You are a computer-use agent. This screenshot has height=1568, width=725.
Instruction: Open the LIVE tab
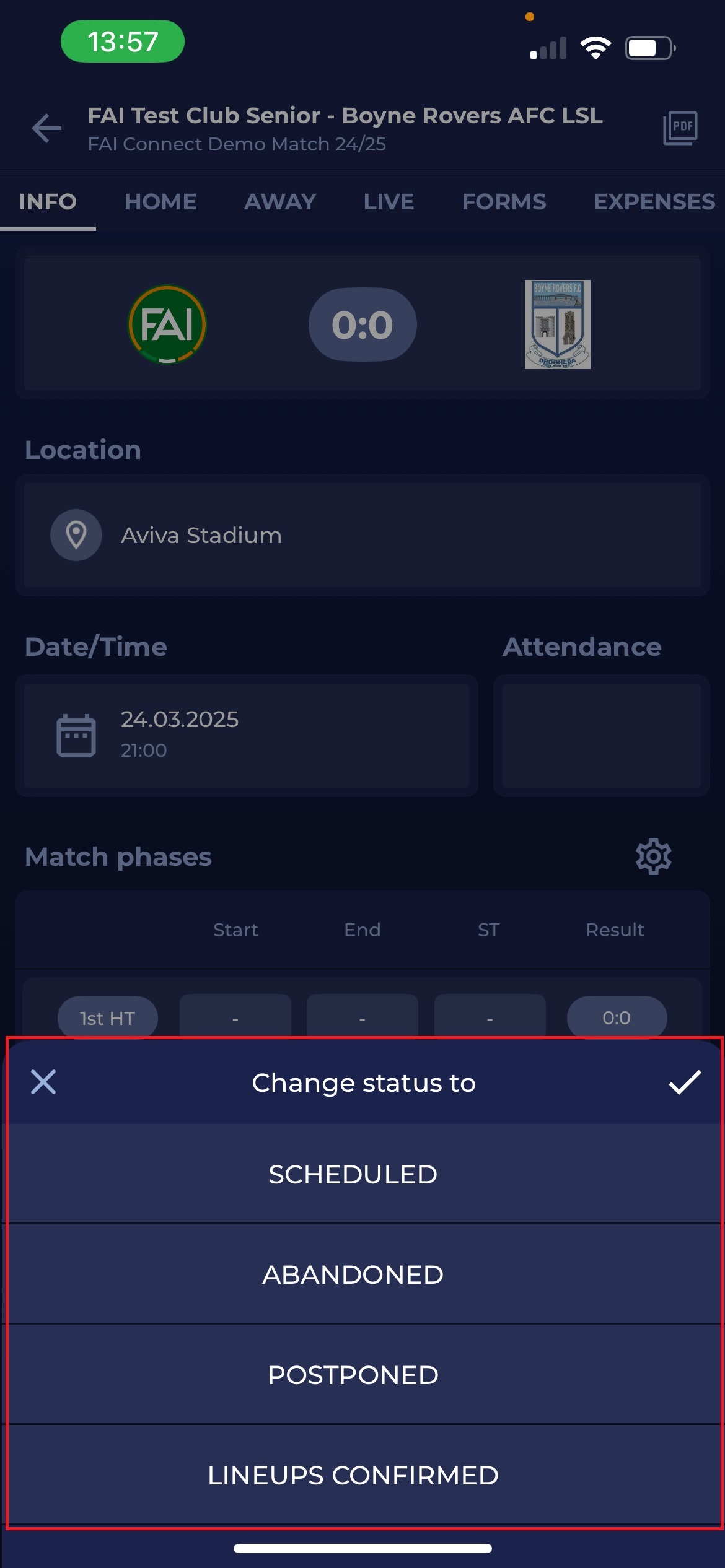(x=389, y=202)
